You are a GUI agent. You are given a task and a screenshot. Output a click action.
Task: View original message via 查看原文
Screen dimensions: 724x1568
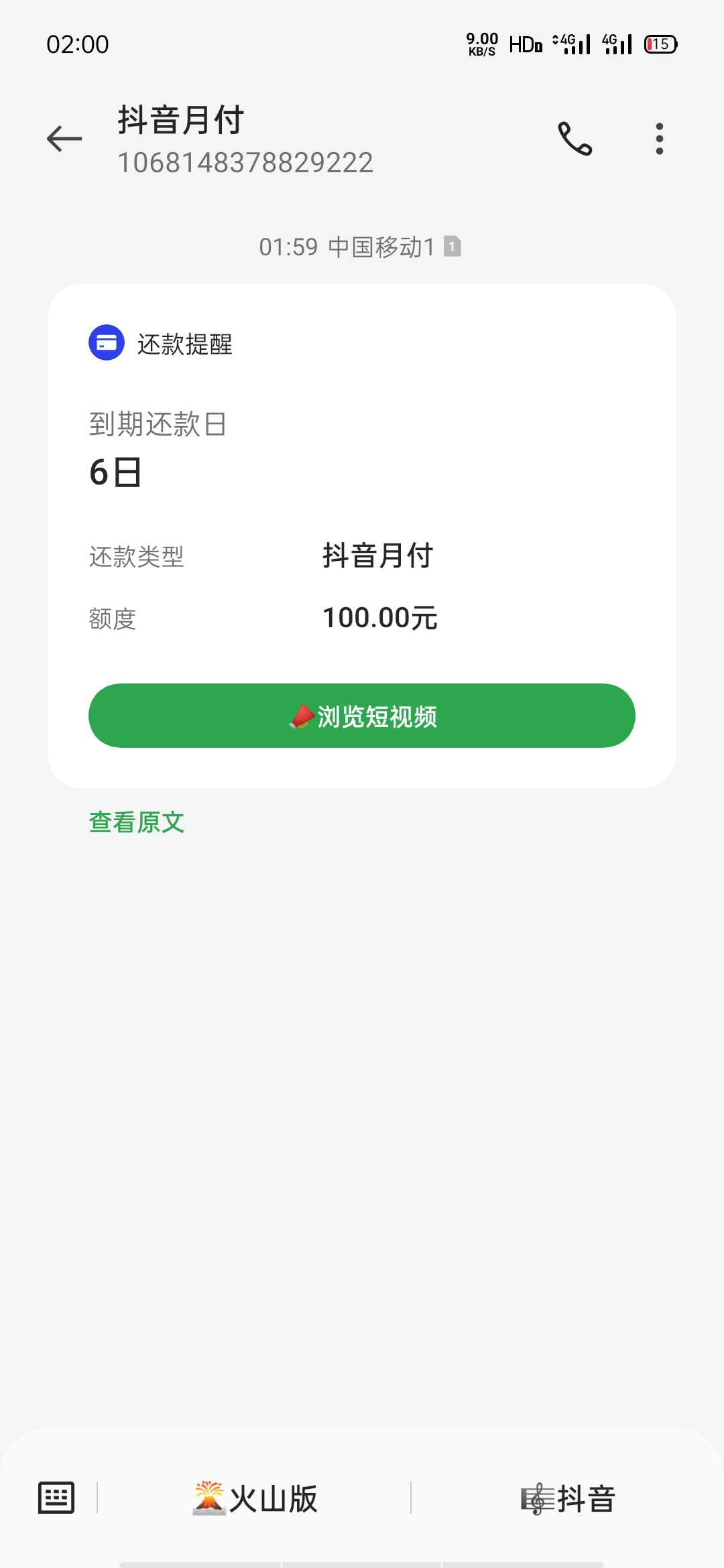tap(137, 822)
